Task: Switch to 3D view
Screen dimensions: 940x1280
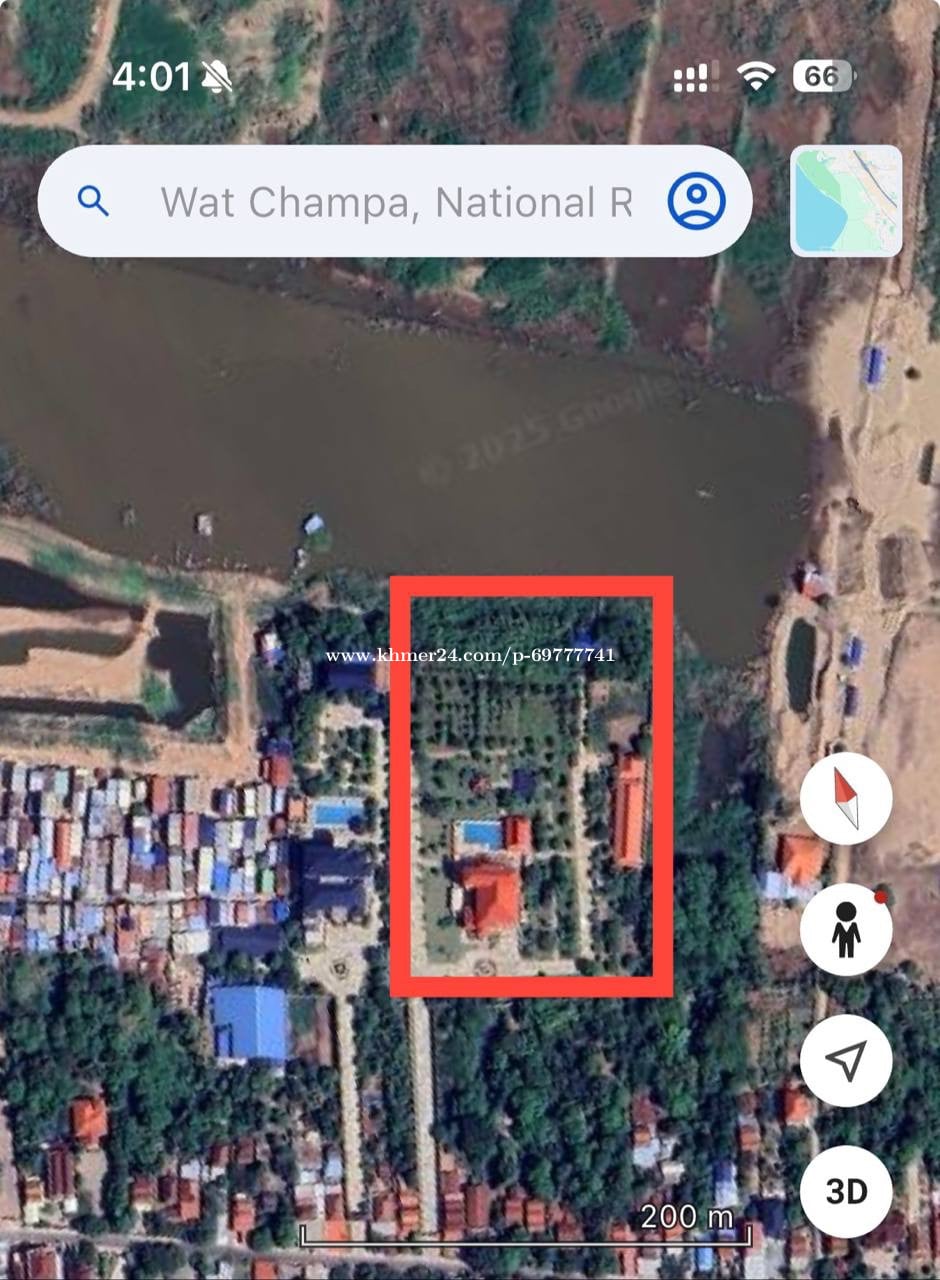Action: click(x=846, y=1191)
